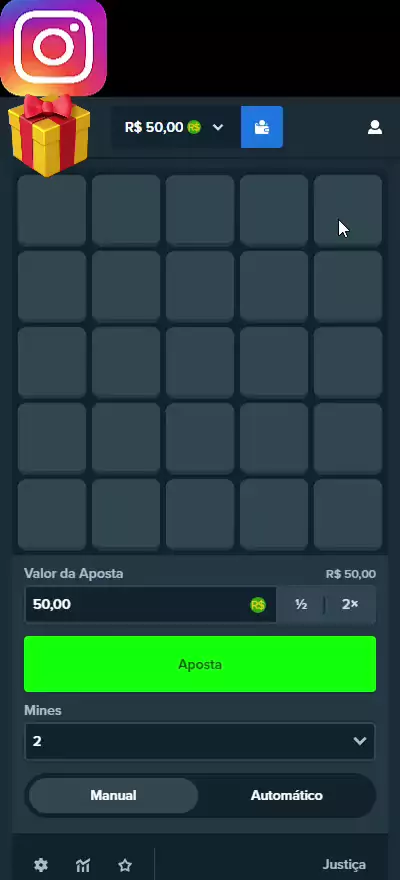Halve the bet with the ½ button

(301, 604)
